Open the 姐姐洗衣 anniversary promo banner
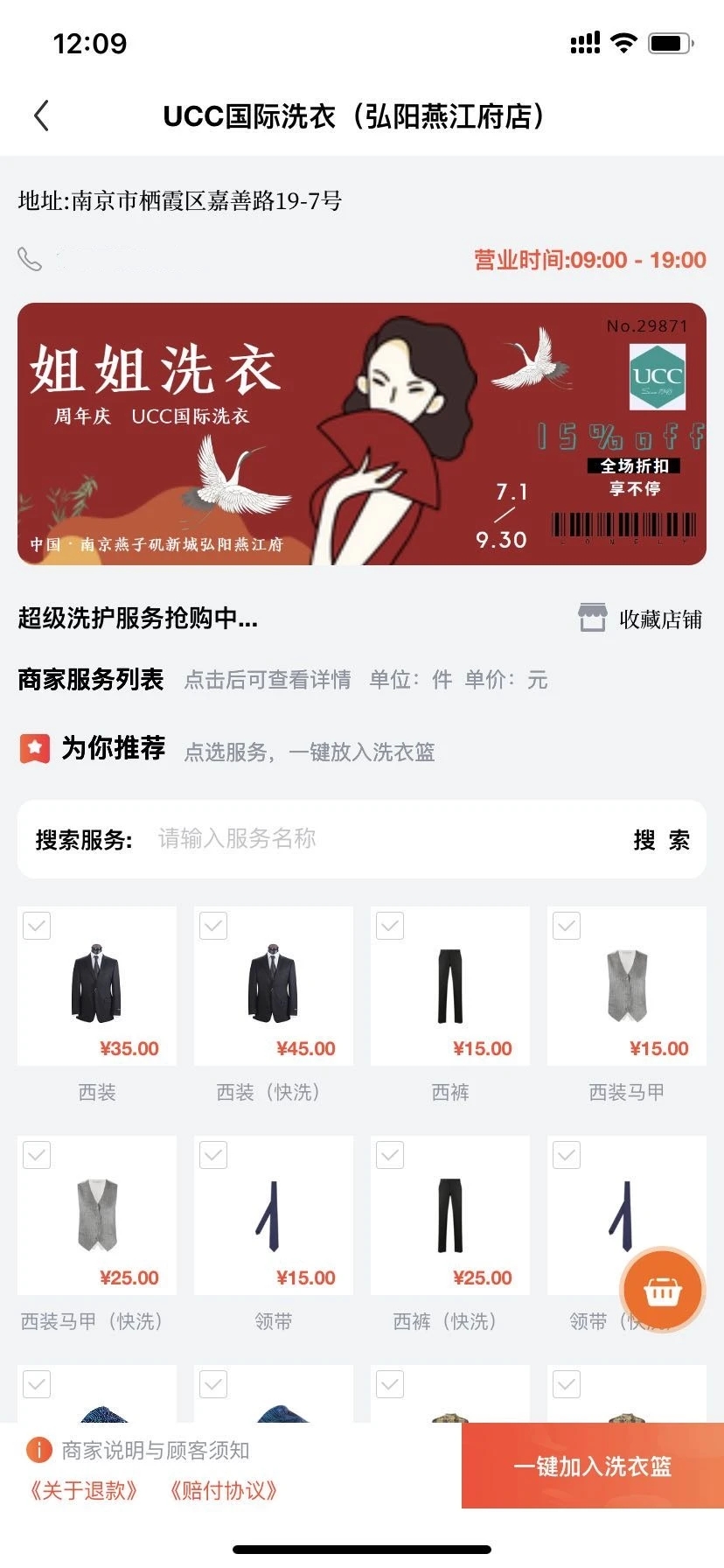Image resolution: width=724 pixels, height=1568 pixels. point(361,433)
